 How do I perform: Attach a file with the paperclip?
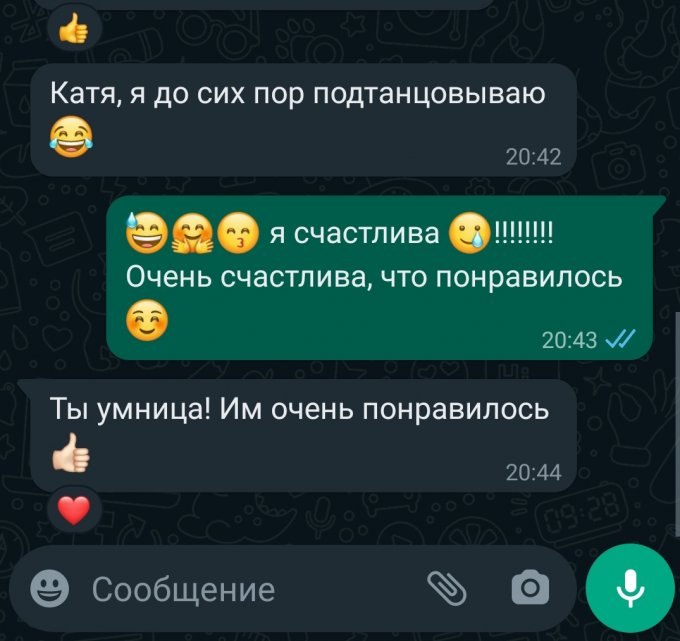(x=446, y=589)
